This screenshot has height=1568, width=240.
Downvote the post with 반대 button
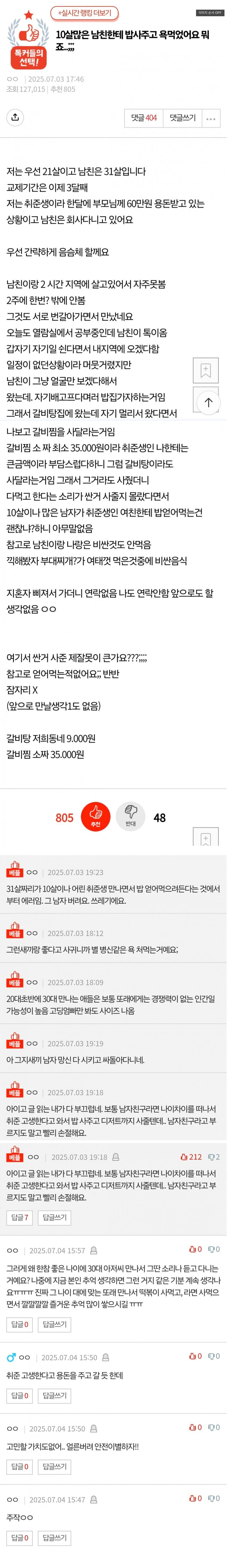(x=130, y=816)
